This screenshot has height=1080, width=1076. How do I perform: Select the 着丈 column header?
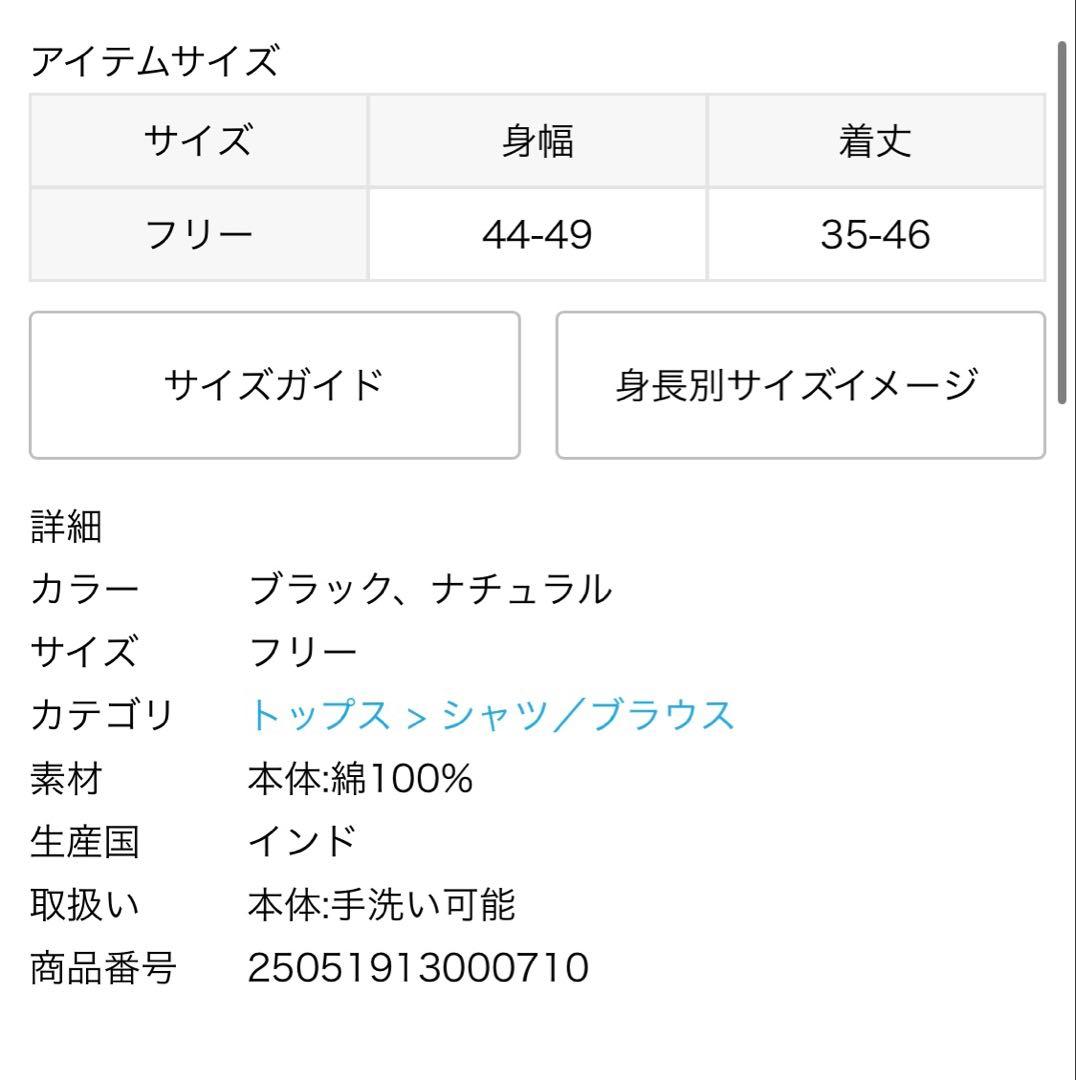(877, 140)
